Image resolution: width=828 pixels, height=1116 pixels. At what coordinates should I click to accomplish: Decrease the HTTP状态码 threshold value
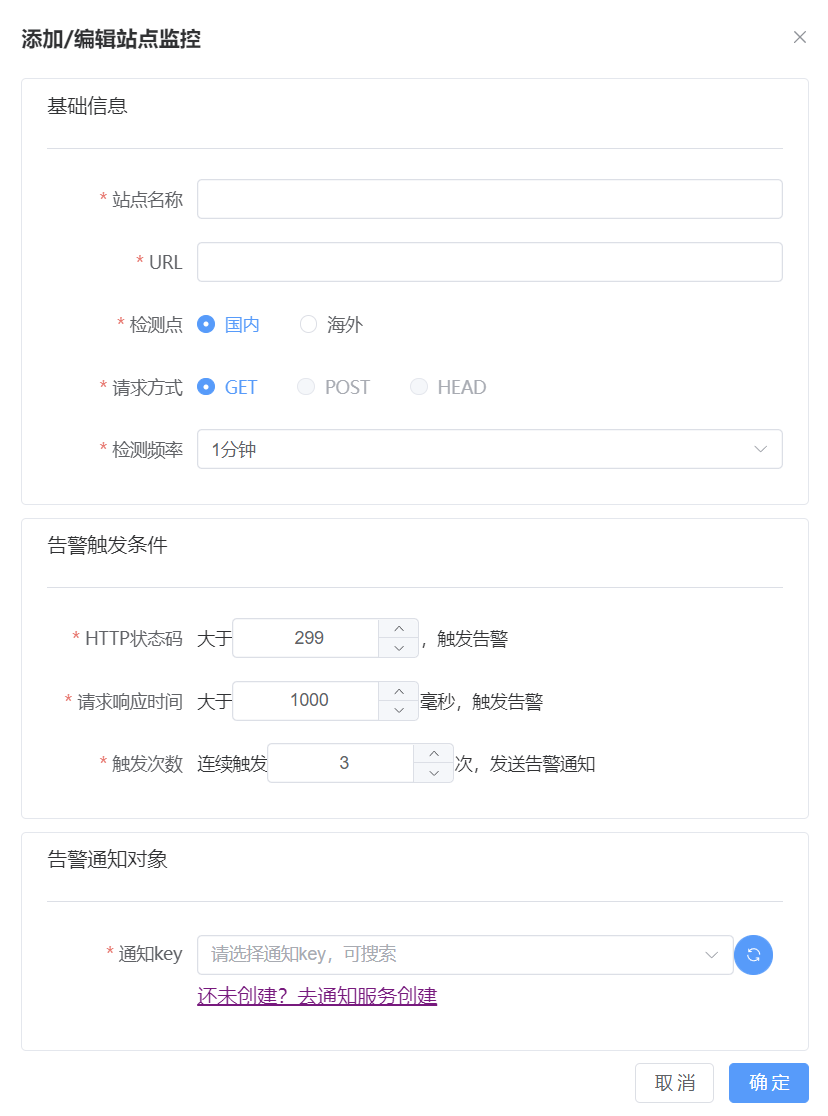point(399,648)
